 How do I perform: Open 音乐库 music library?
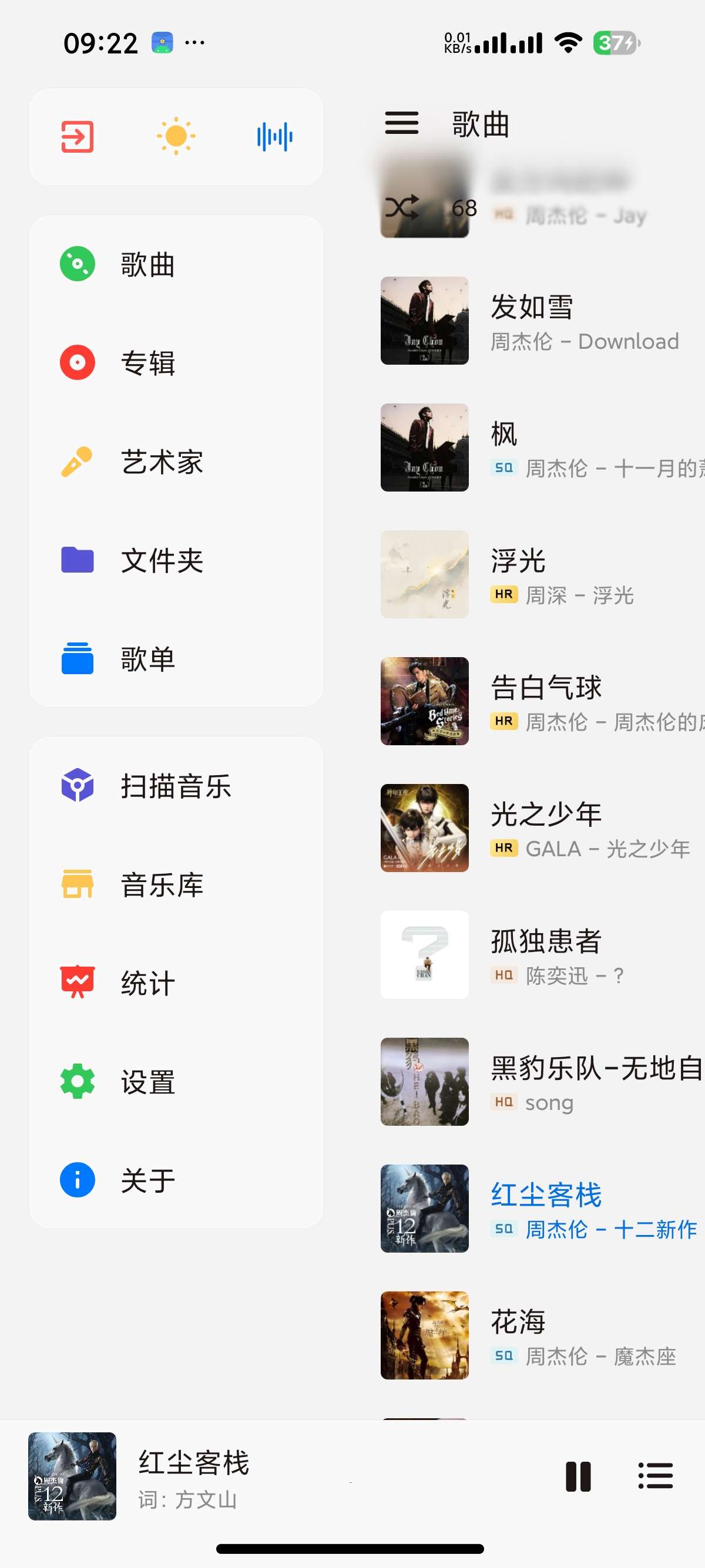click(176, 884)
